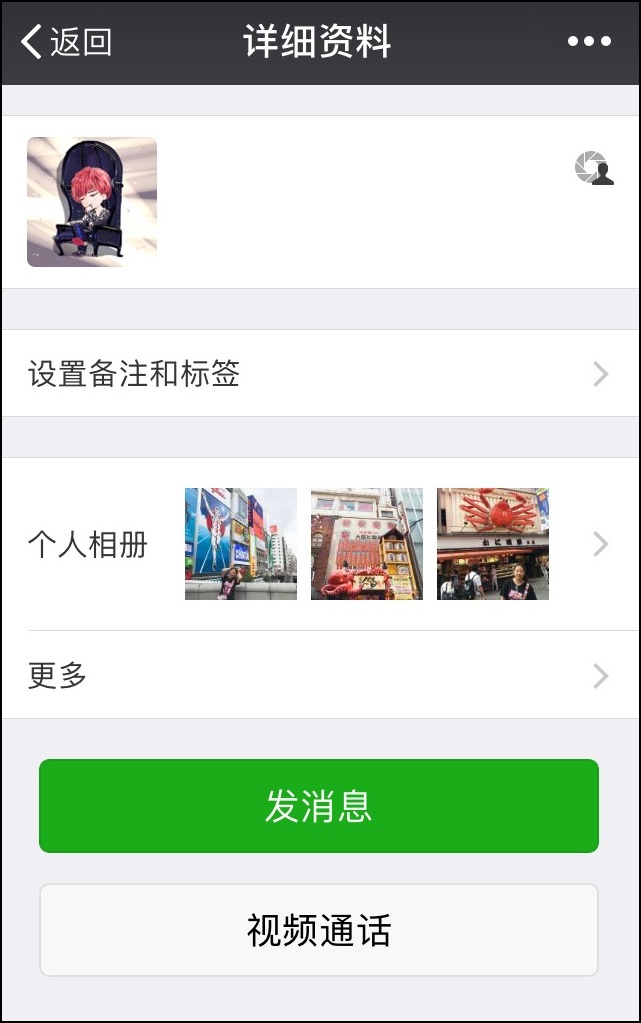Go back using the 返回 button

click(66, 42)
